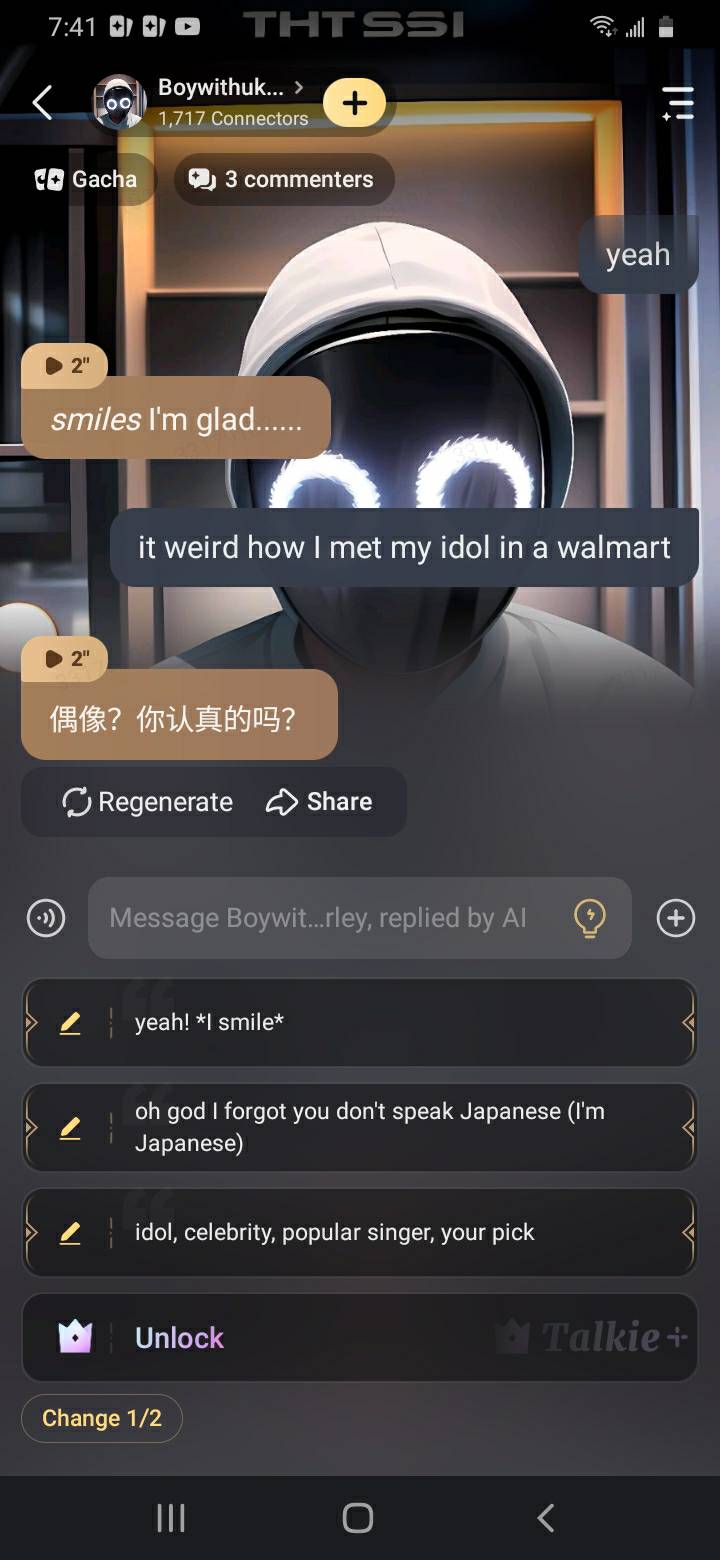The image size is (720, 1560).
Task: Regenerate the last AI reply
Action: coord(147,802)
